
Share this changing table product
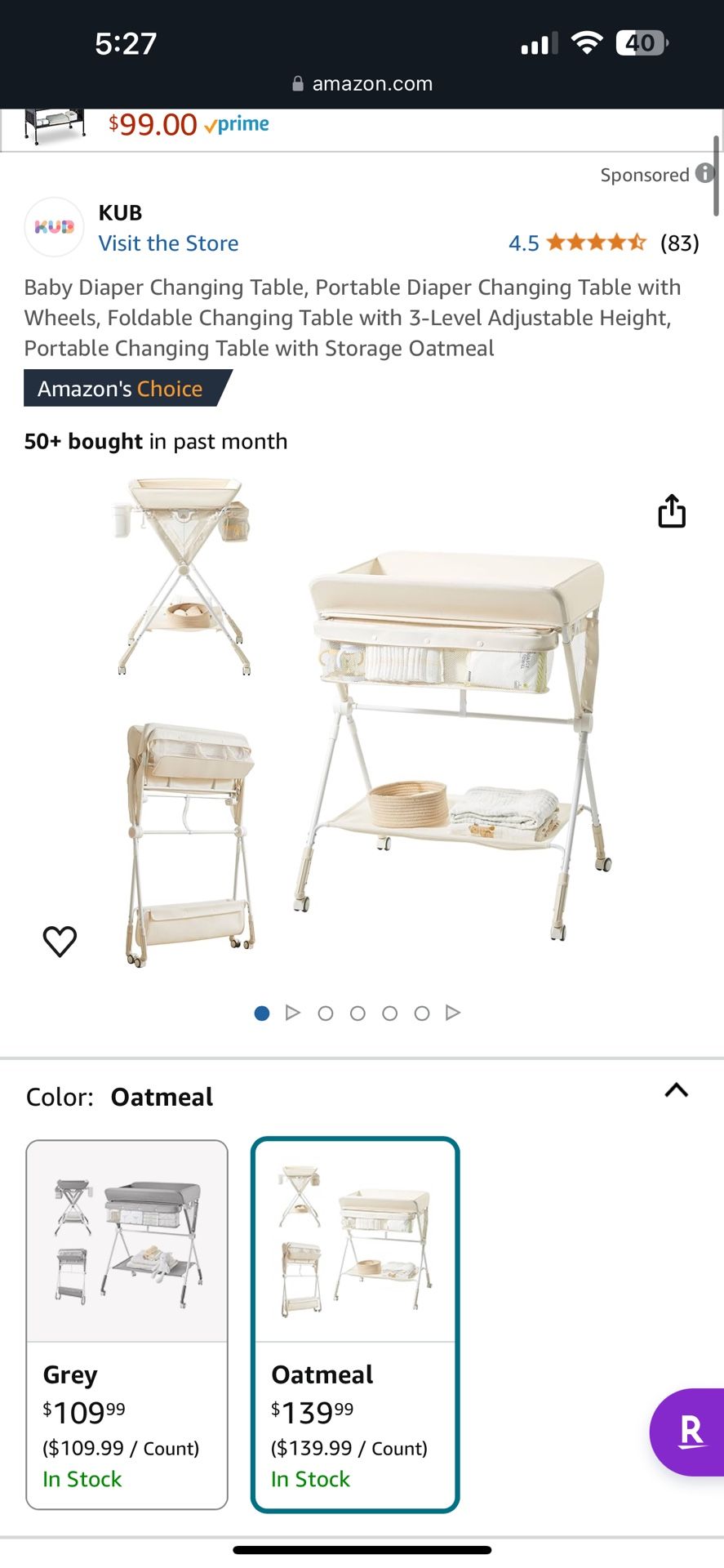(x=672, y=511)
